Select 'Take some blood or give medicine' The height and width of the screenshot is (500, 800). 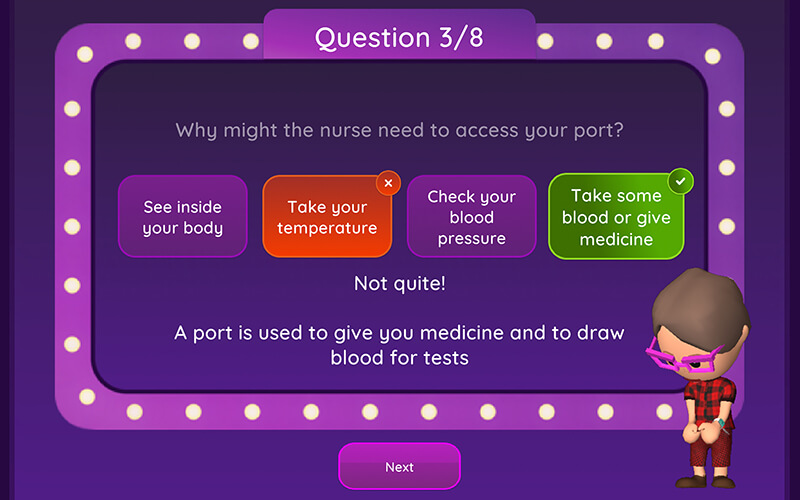[x=616, y=217]
